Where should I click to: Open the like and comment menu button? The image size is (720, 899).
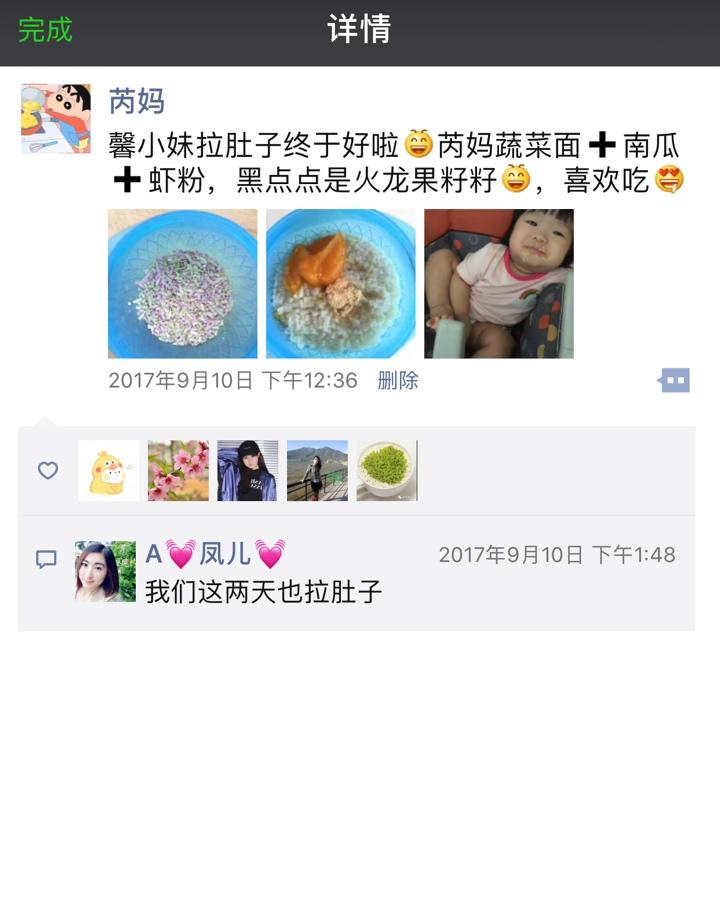(x=675, y=381)
